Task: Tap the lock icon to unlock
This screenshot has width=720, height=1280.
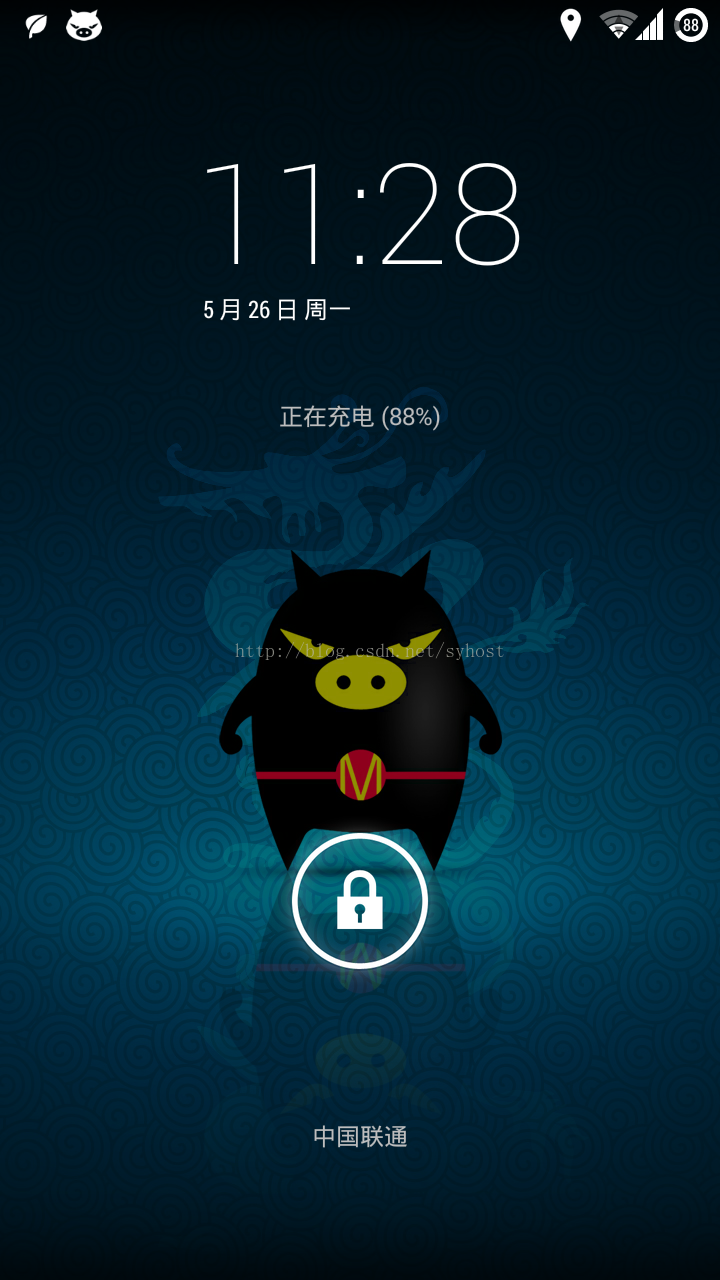Action: [x=360, y=900]
